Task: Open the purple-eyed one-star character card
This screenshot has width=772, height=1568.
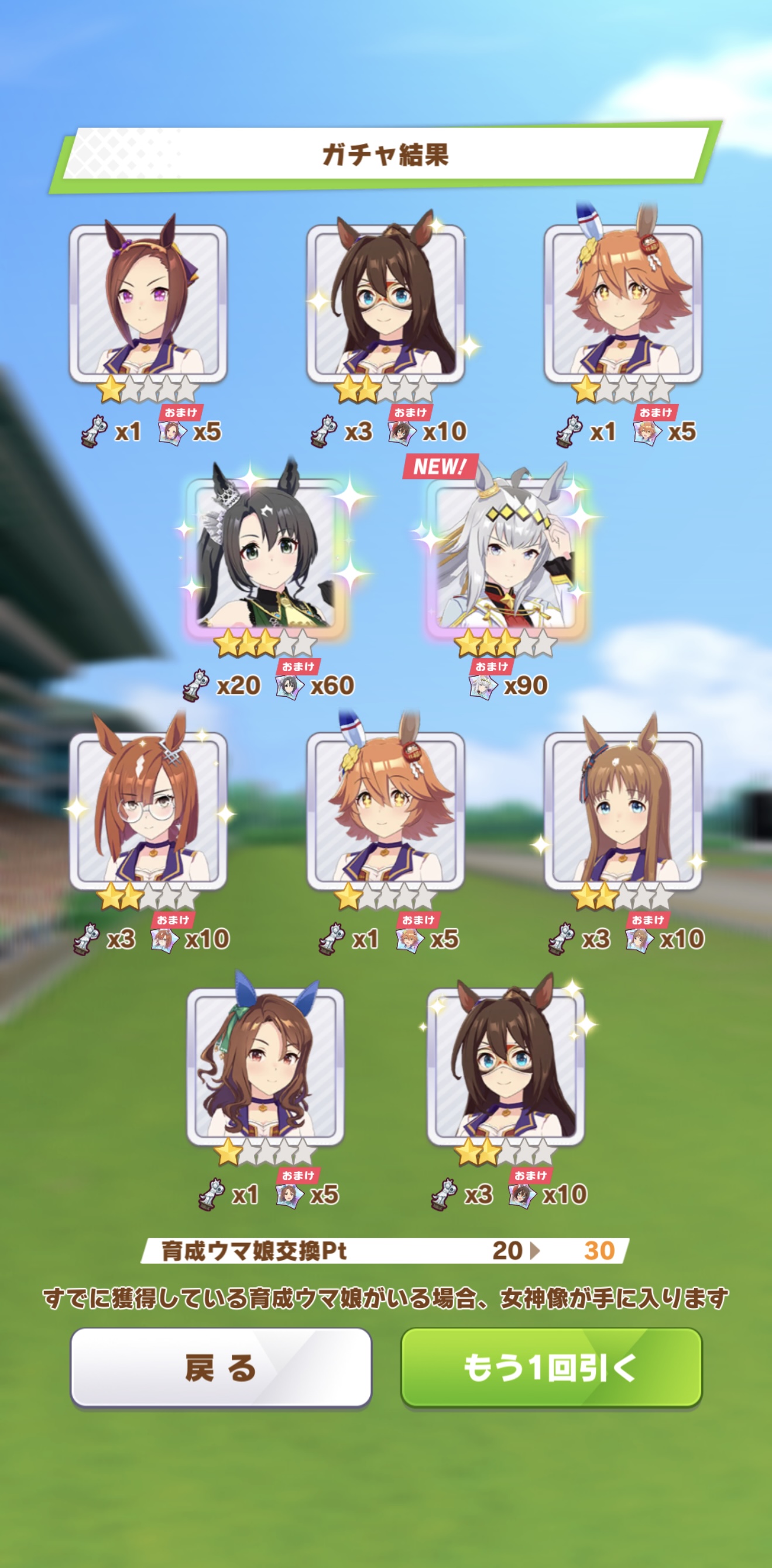Action: click(x=148, y=303)
